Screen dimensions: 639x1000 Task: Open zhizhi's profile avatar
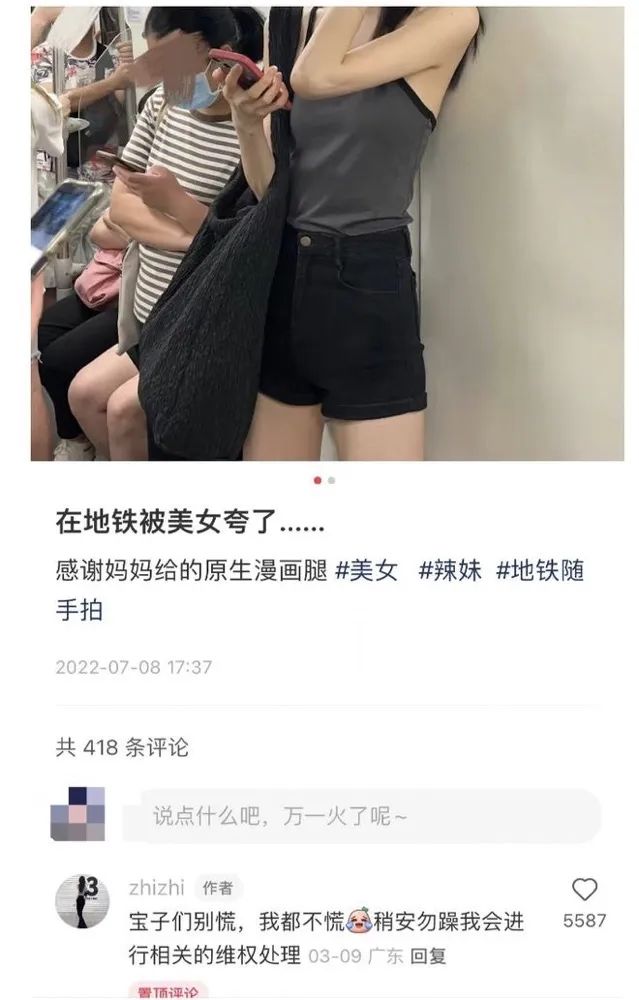point(81,901)
